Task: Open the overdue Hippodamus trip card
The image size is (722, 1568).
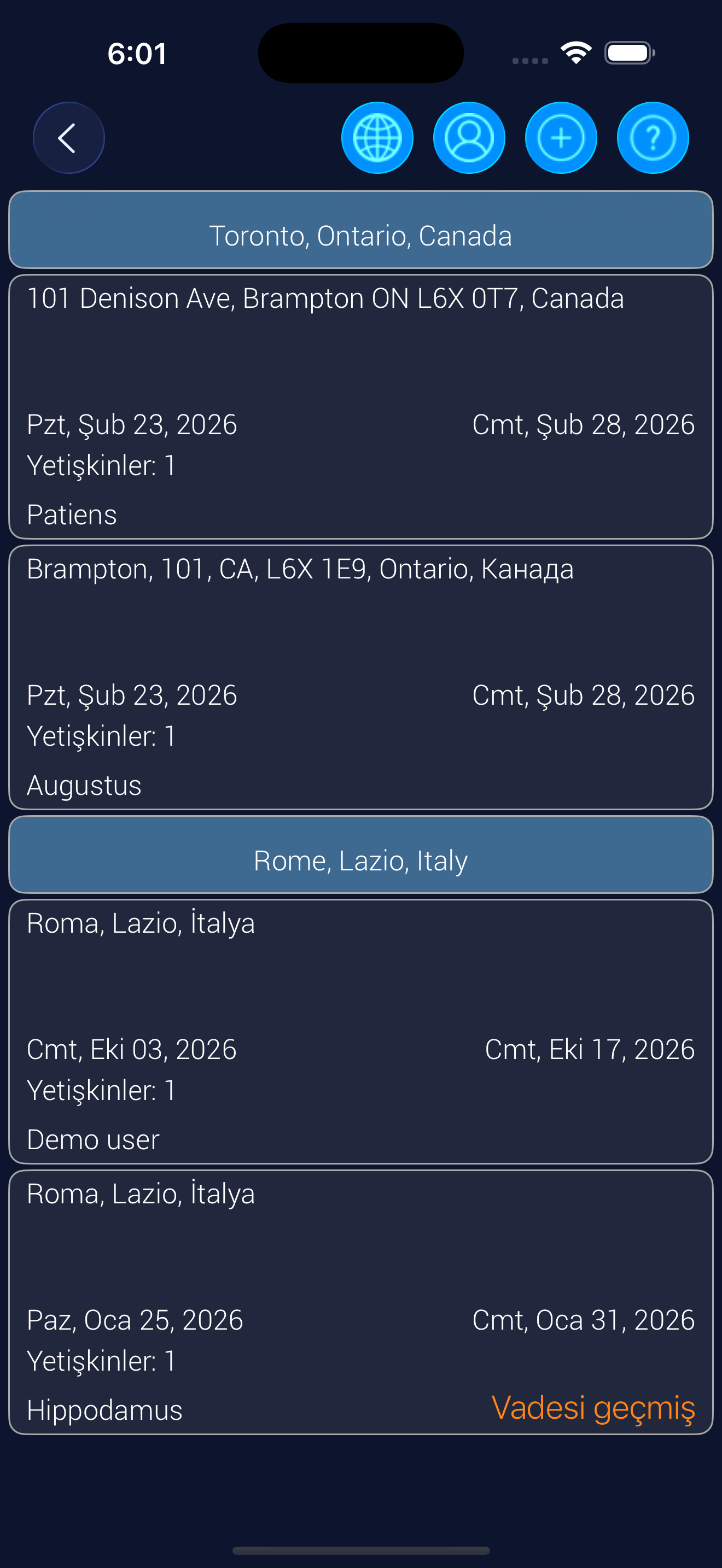Action: coord(361,1302)
